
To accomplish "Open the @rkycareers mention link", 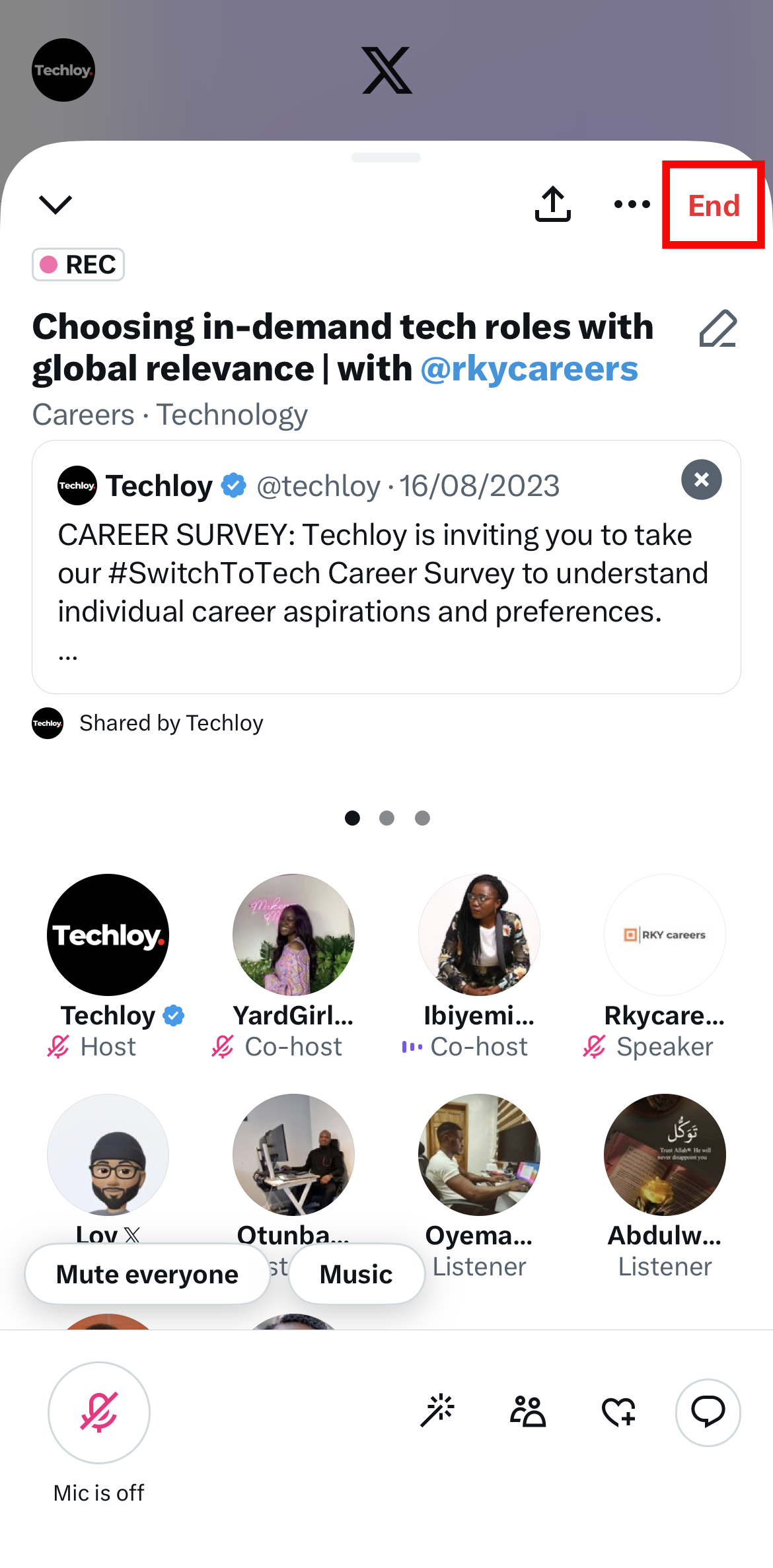I will pyautogui.click(x=529, y=369).
